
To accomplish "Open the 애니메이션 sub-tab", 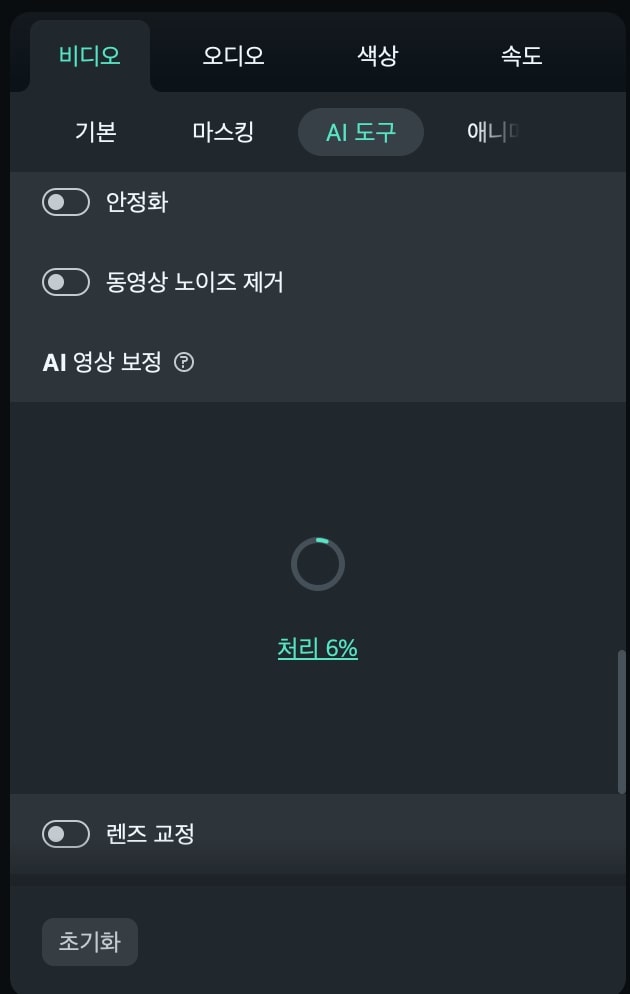I will click(493, 132).
